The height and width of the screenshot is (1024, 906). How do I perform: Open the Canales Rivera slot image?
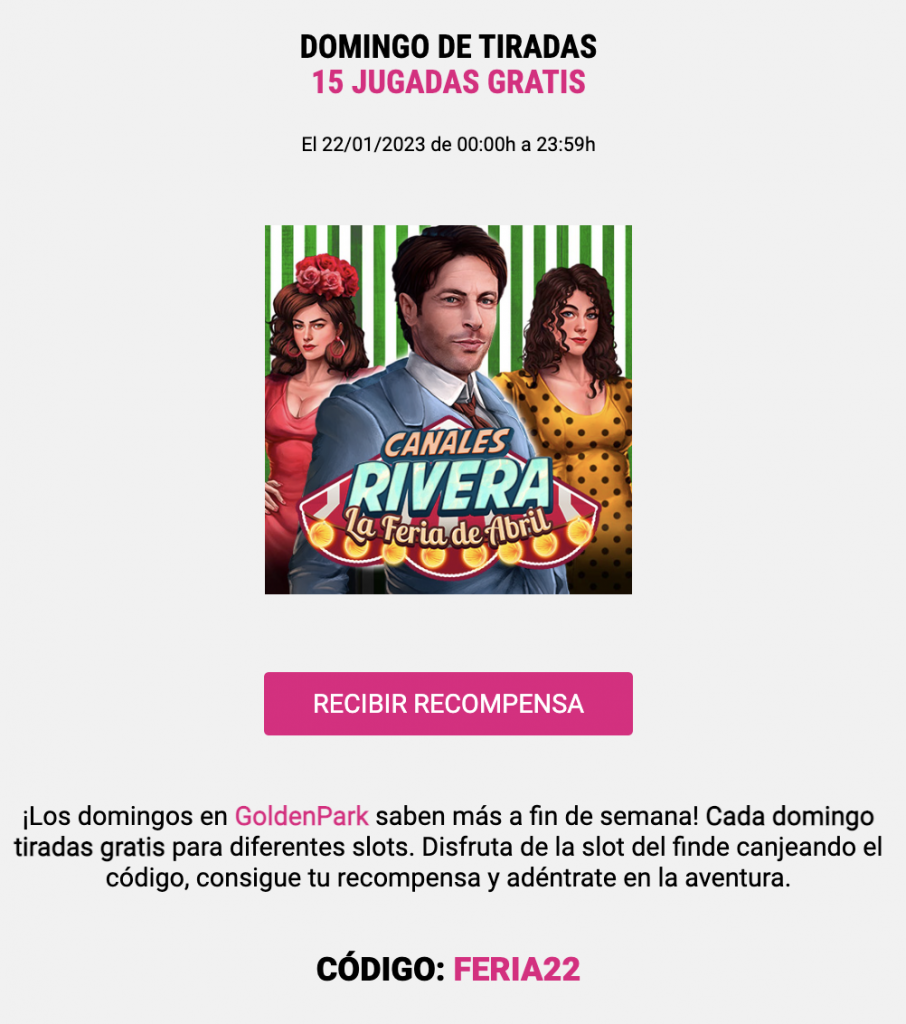click(x=448, y=409)
